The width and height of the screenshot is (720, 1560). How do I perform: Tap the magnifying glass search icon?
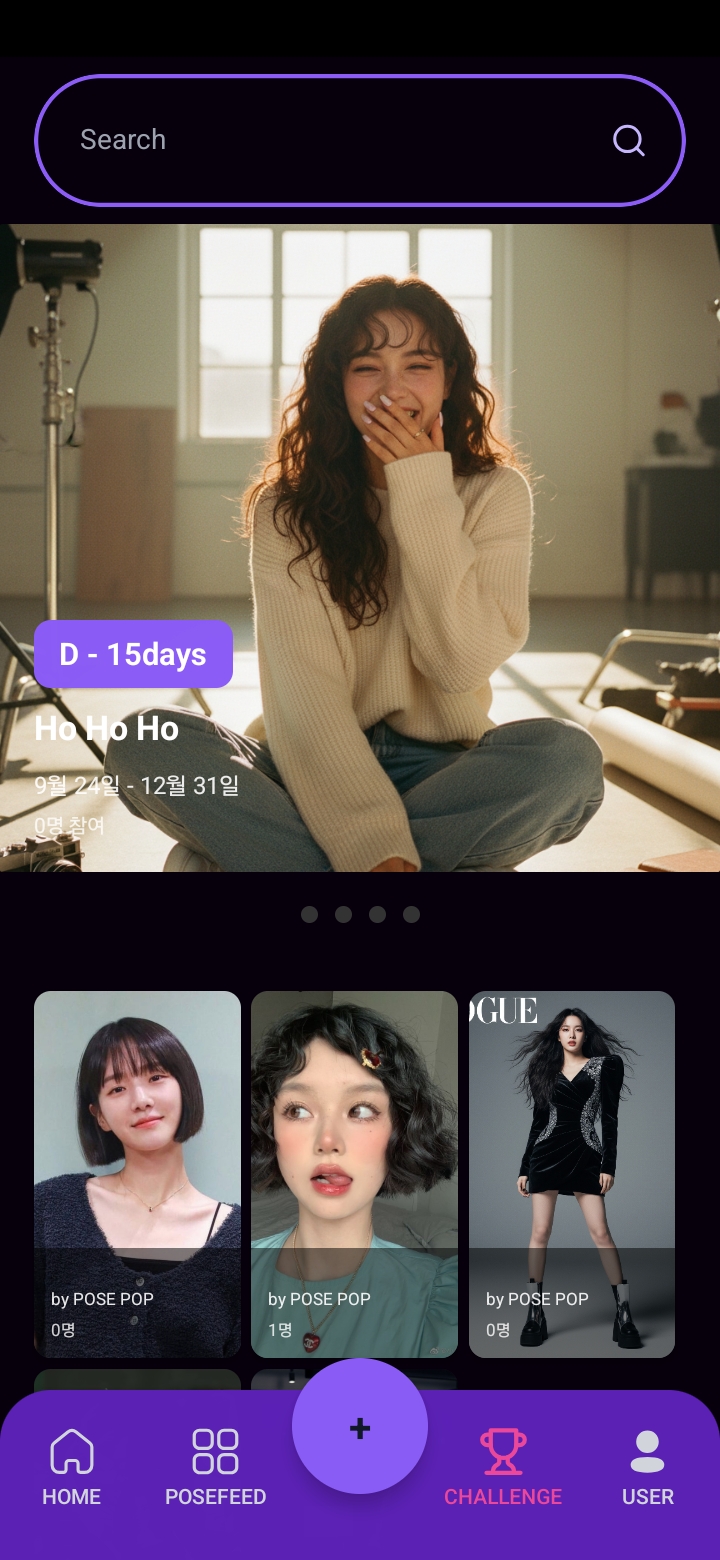(628, 140)
